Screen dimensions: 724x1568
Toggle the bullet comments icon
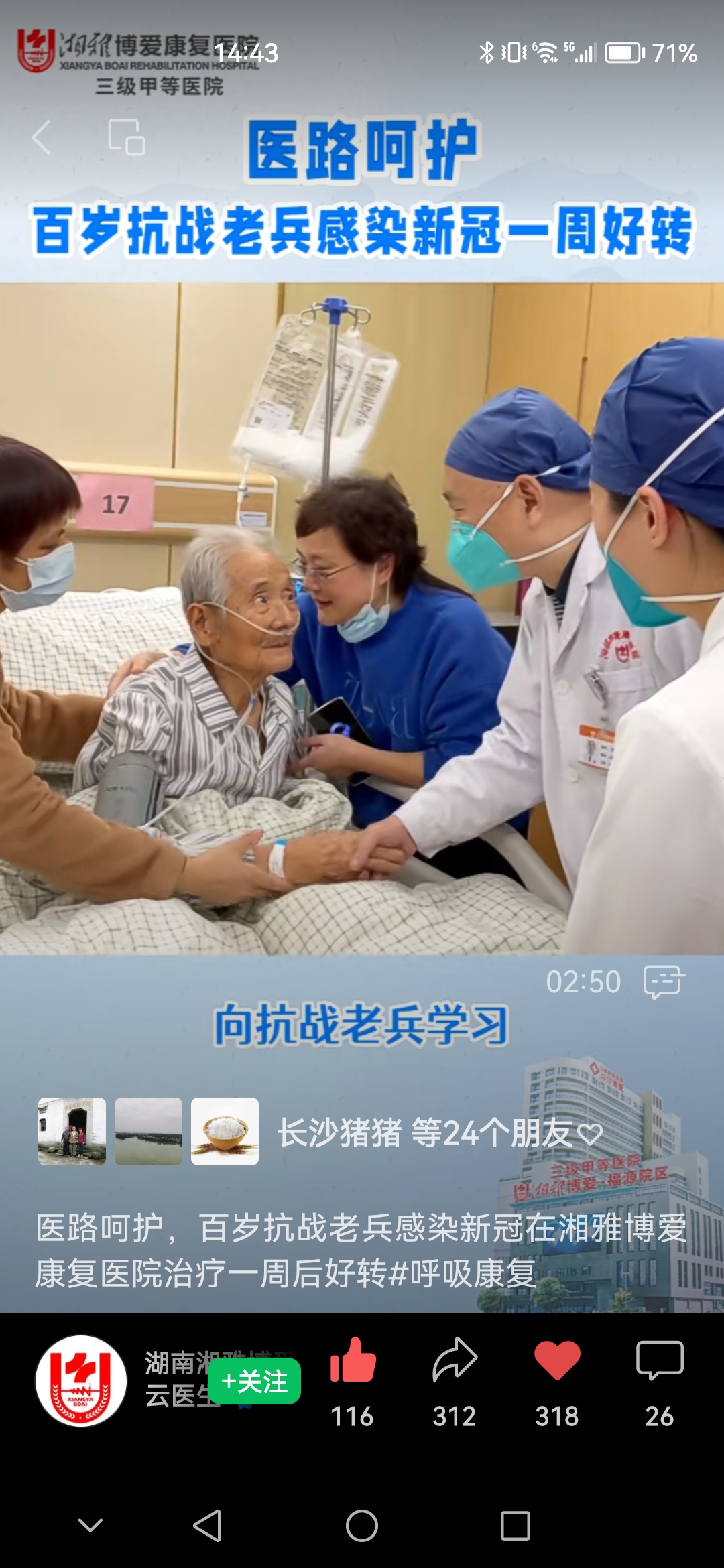(664, 982)
